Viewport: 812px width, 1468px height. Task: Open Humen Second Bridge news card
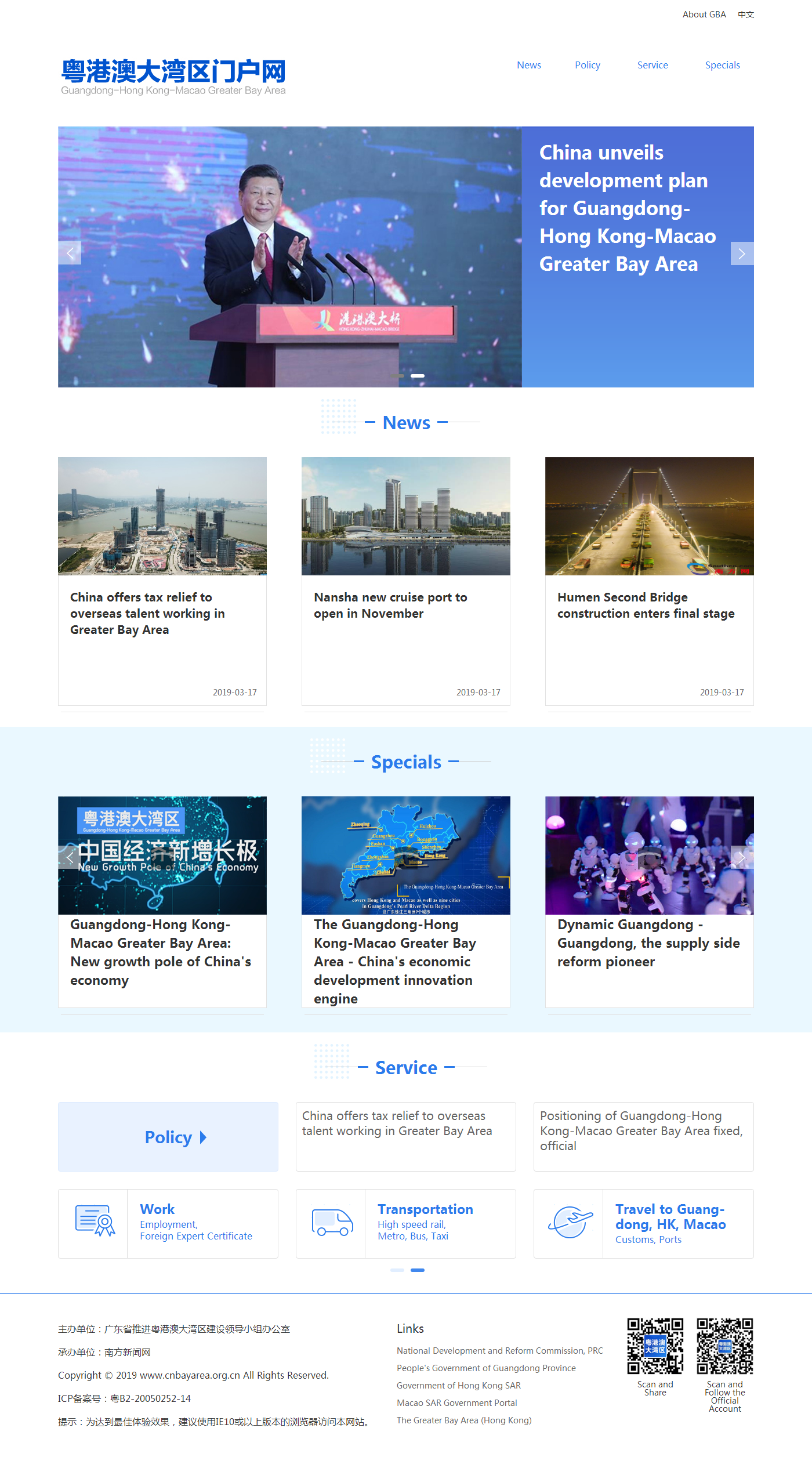pyautogui.click(x=646, y=605)
